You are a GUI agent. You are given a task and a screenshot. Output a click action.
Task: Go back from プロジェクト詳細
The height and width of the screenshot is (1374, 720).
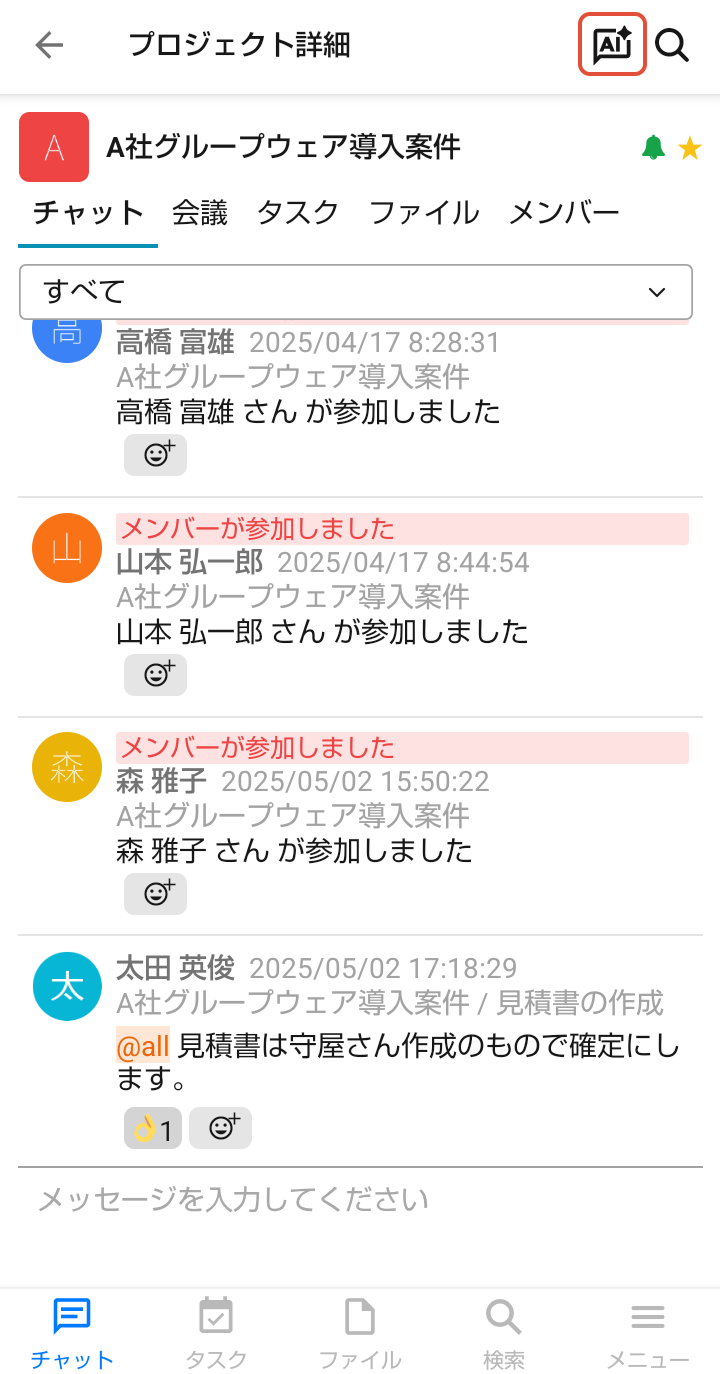(49, 45)
